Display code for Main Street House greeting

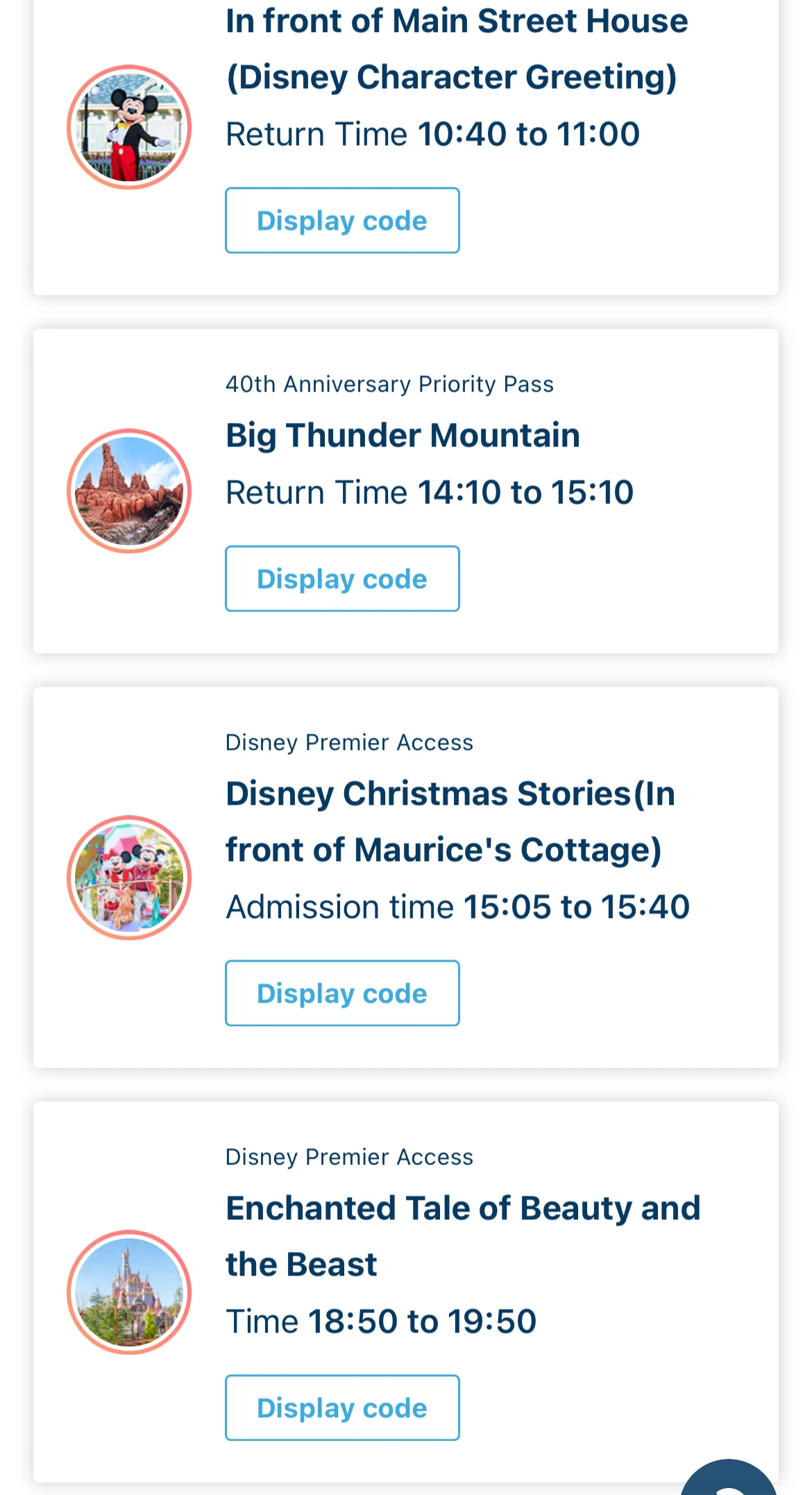[342, 220]
